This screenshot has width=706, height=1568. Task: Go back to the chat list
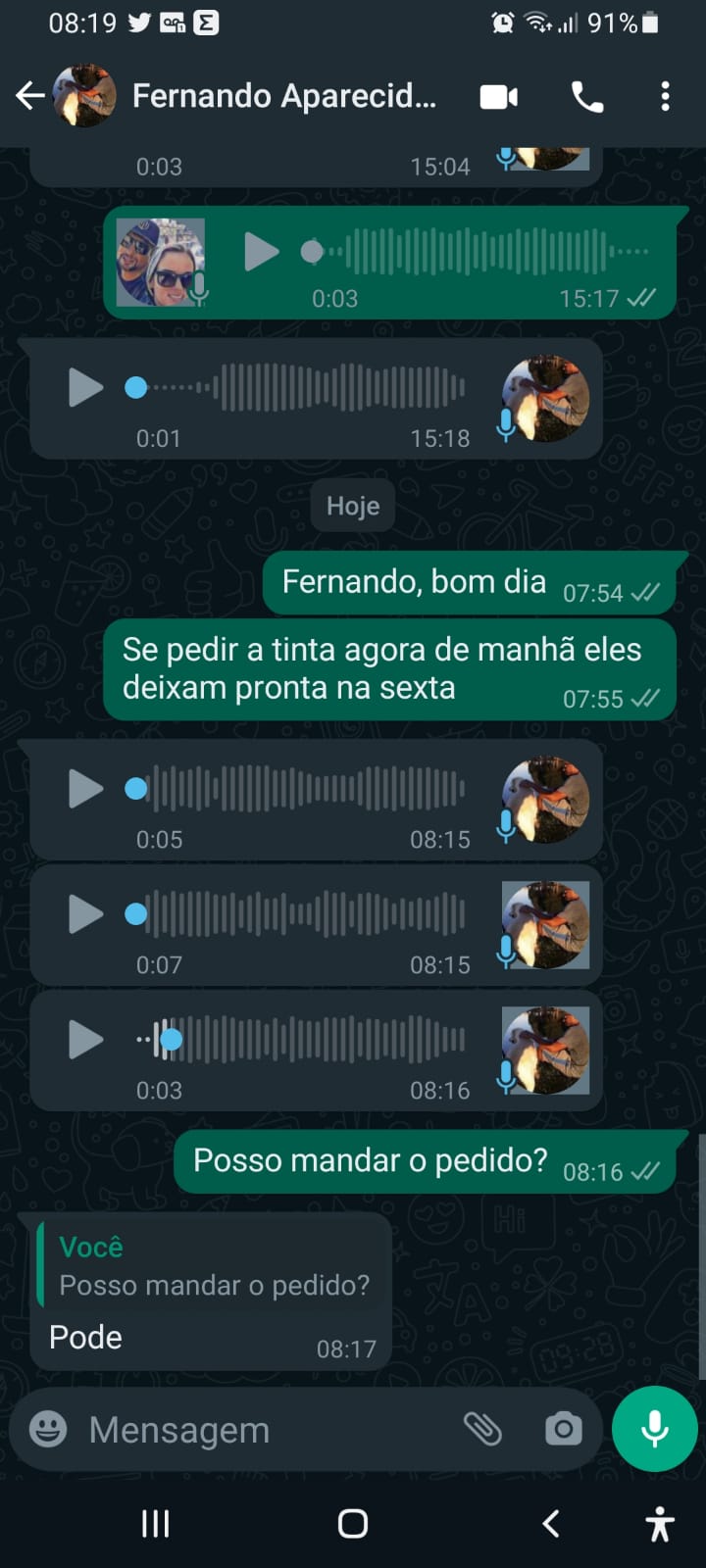[x=30, y=96]
